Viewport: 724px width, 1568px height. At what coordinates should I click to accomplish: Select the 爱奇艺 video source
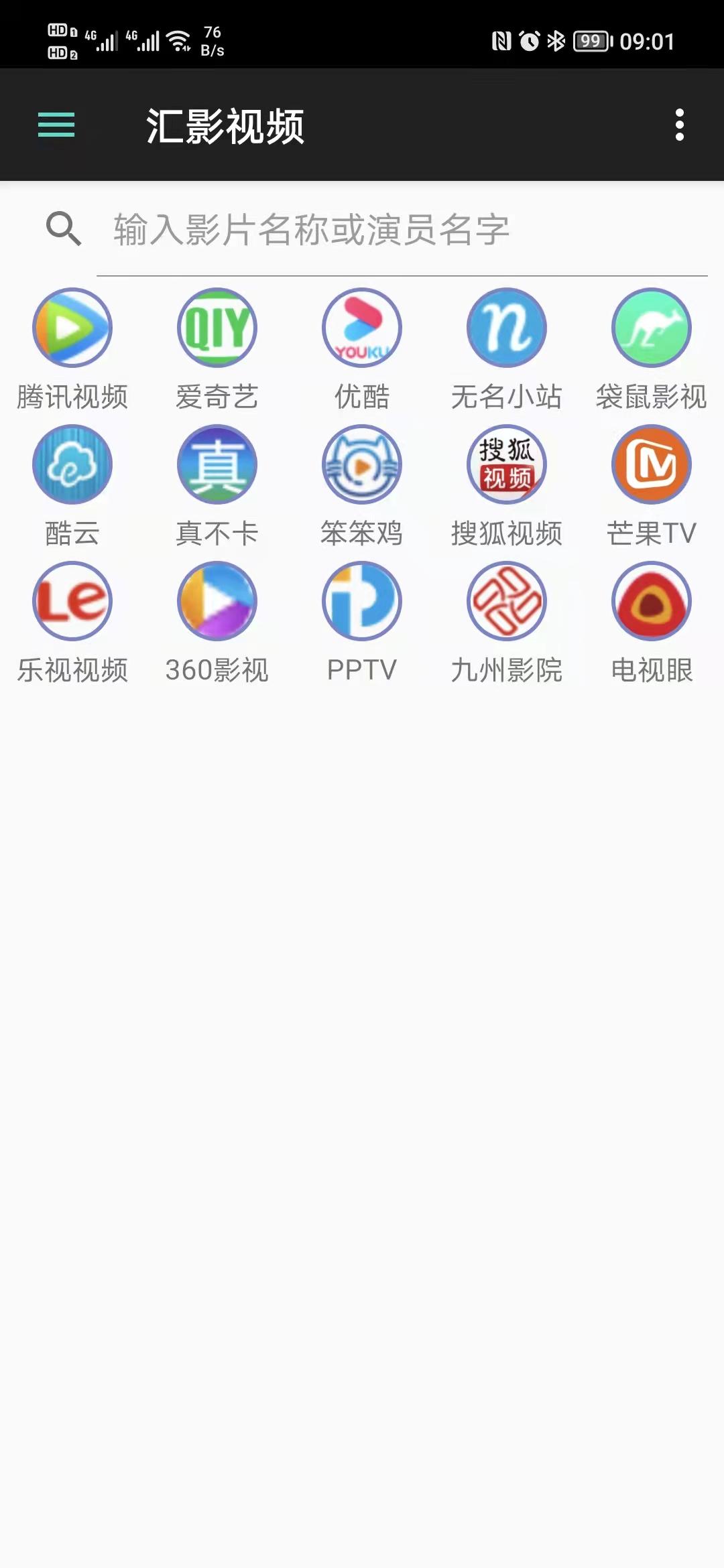coord(217,328)
